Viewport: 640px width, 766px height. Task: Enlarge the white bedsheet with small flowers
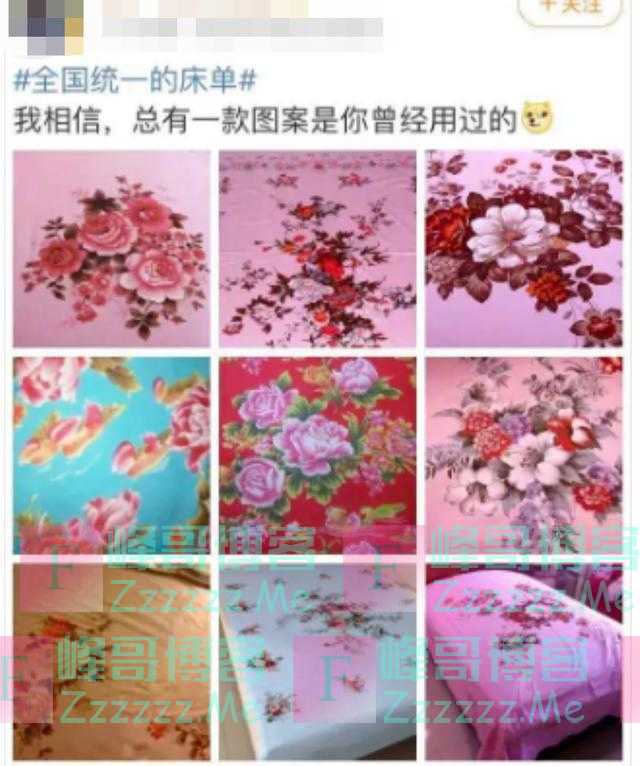tap(318, 660)
